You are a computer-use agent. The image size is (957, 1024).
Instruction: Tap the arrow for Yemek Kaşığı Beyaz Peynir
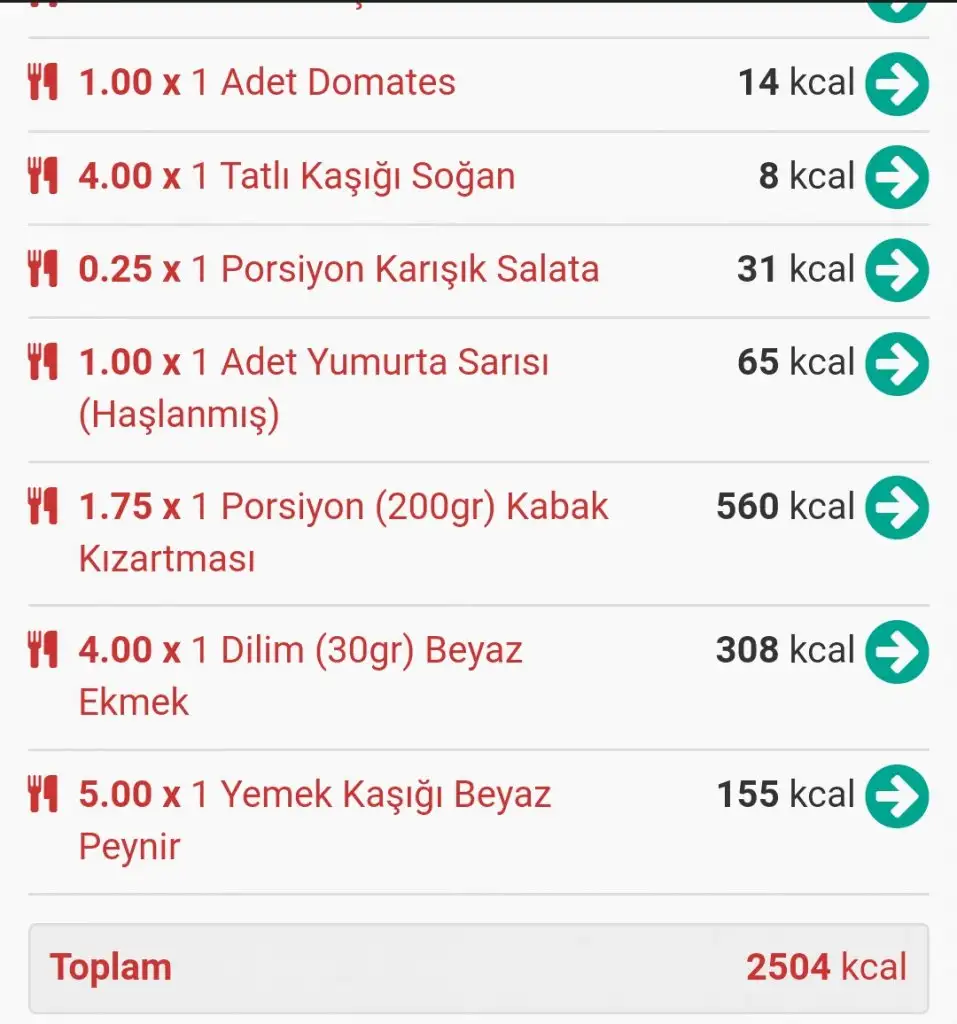point(896,796)
